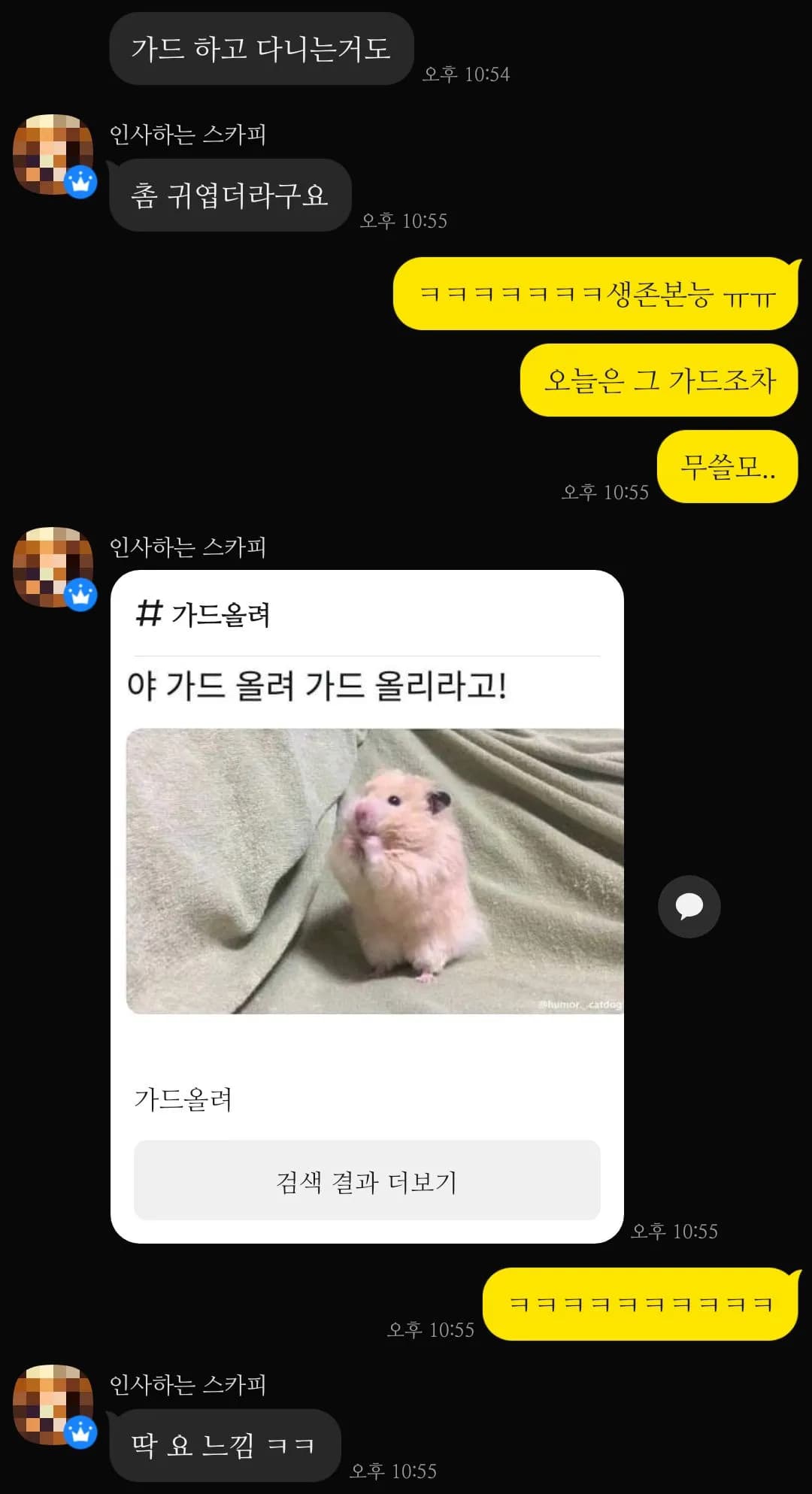View profile picture beside the 촘 귀엽더라구요 message
Screen dimensions: 812x1494
click(x=53, y=154)
